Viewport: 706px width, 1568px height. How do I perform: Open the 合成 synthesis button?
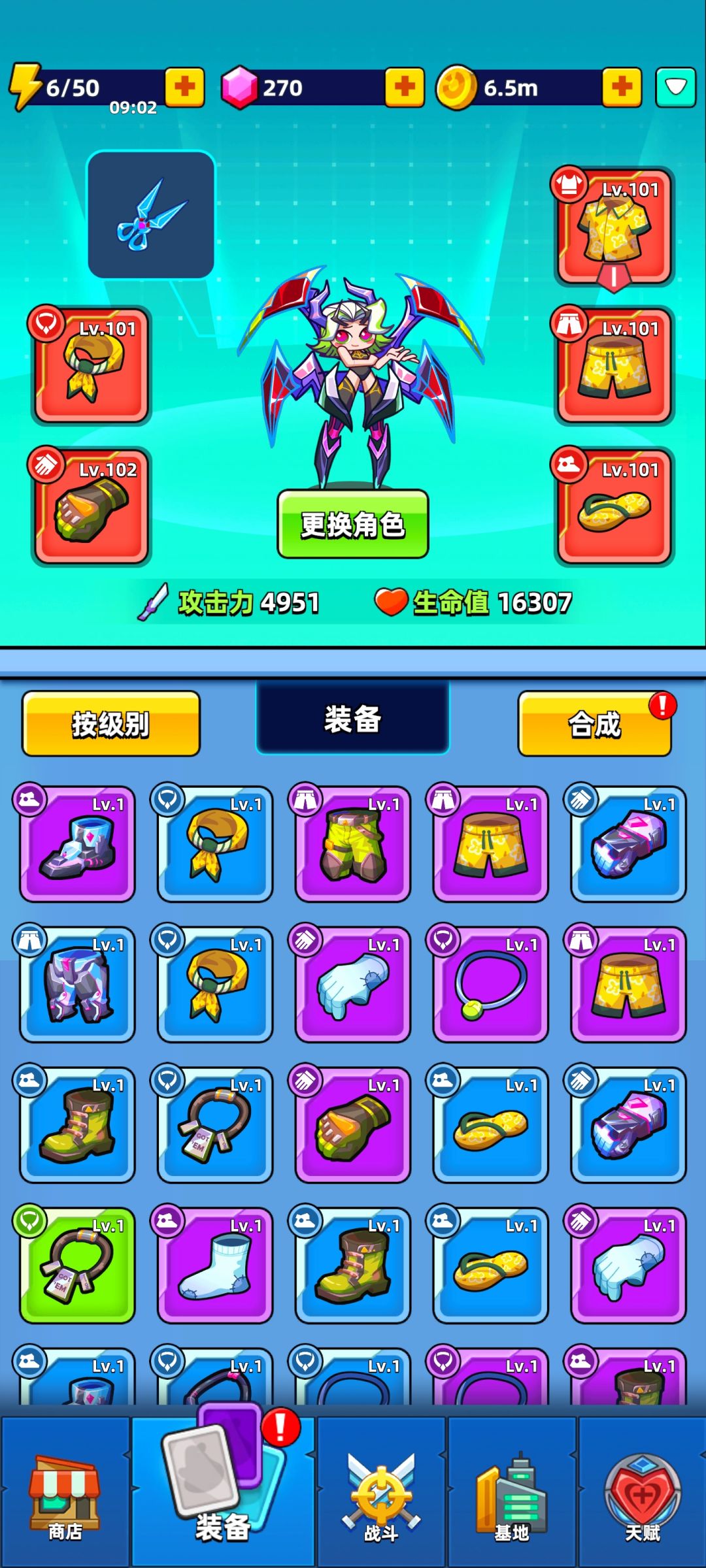click(595, 724)
